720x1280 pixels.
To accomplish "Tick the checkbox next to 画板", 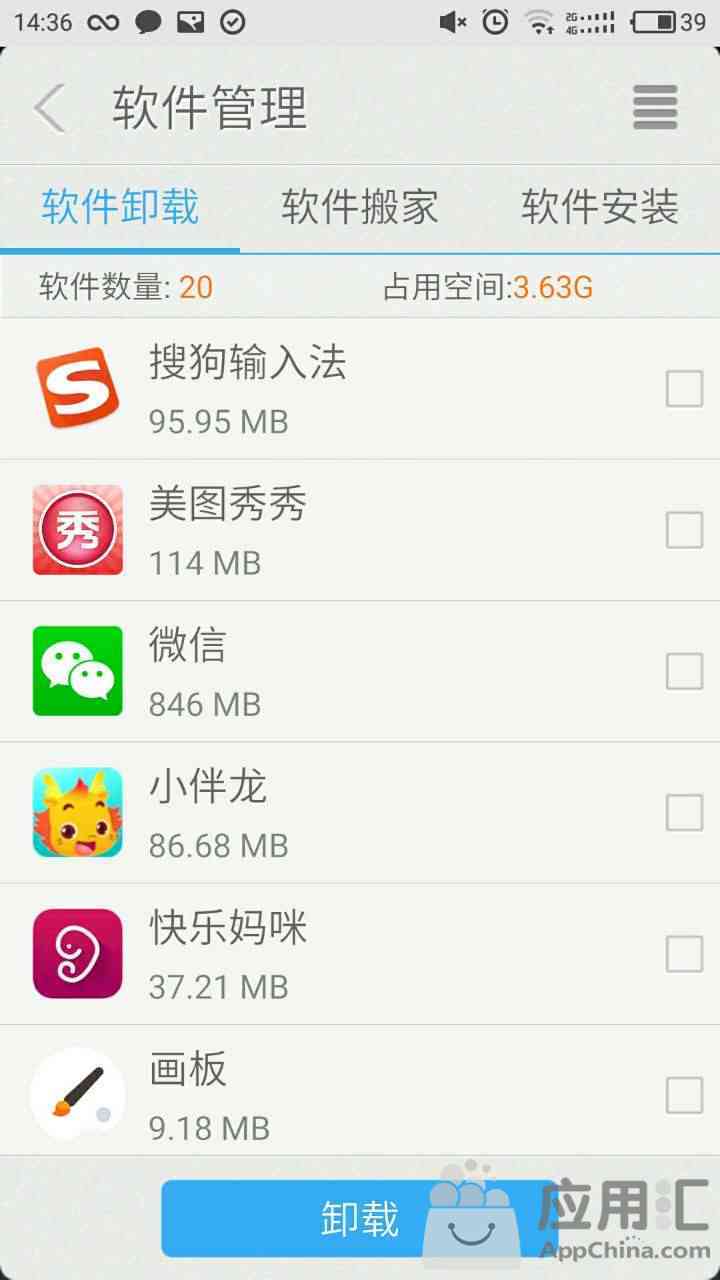I will 684,1095.
